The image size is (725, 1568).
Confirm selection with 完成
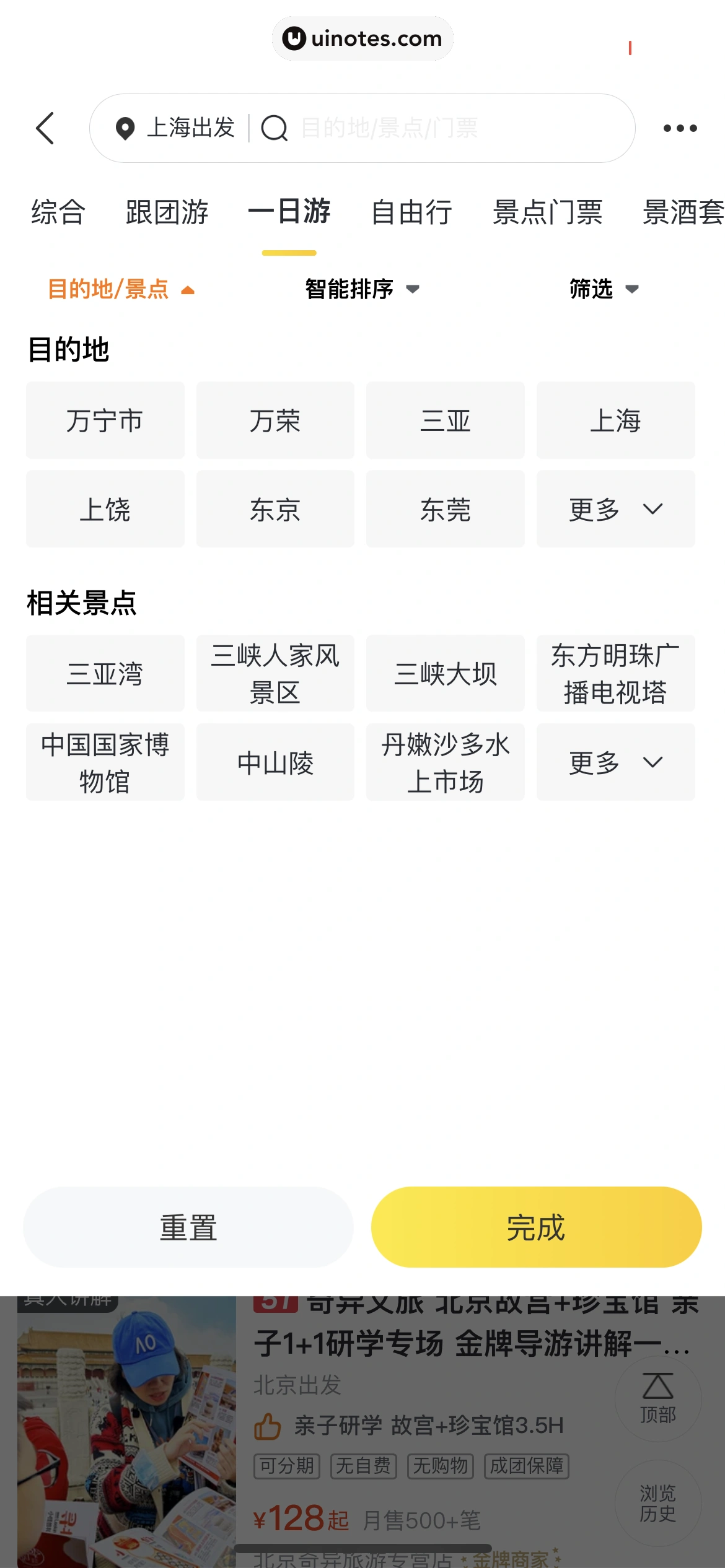536,1227
